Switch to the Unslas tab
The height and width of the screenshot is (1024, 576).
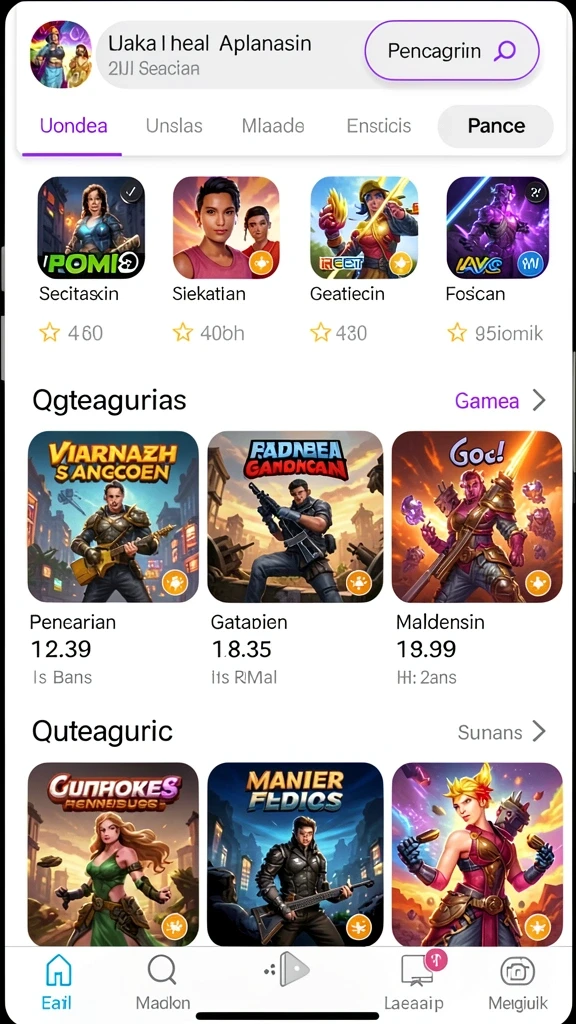click(x=174, y=125)
